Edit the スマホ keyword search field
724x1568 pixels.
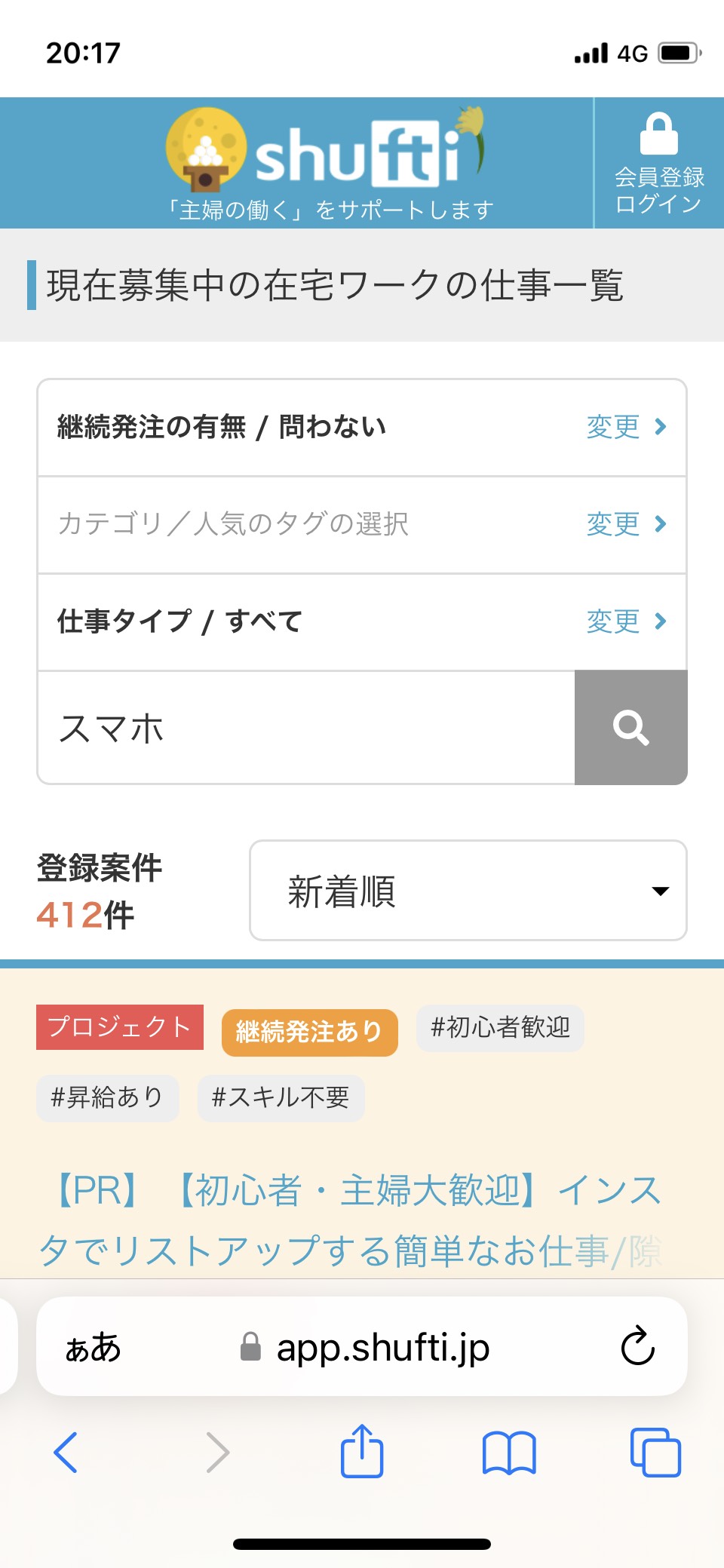click(306, 728)
